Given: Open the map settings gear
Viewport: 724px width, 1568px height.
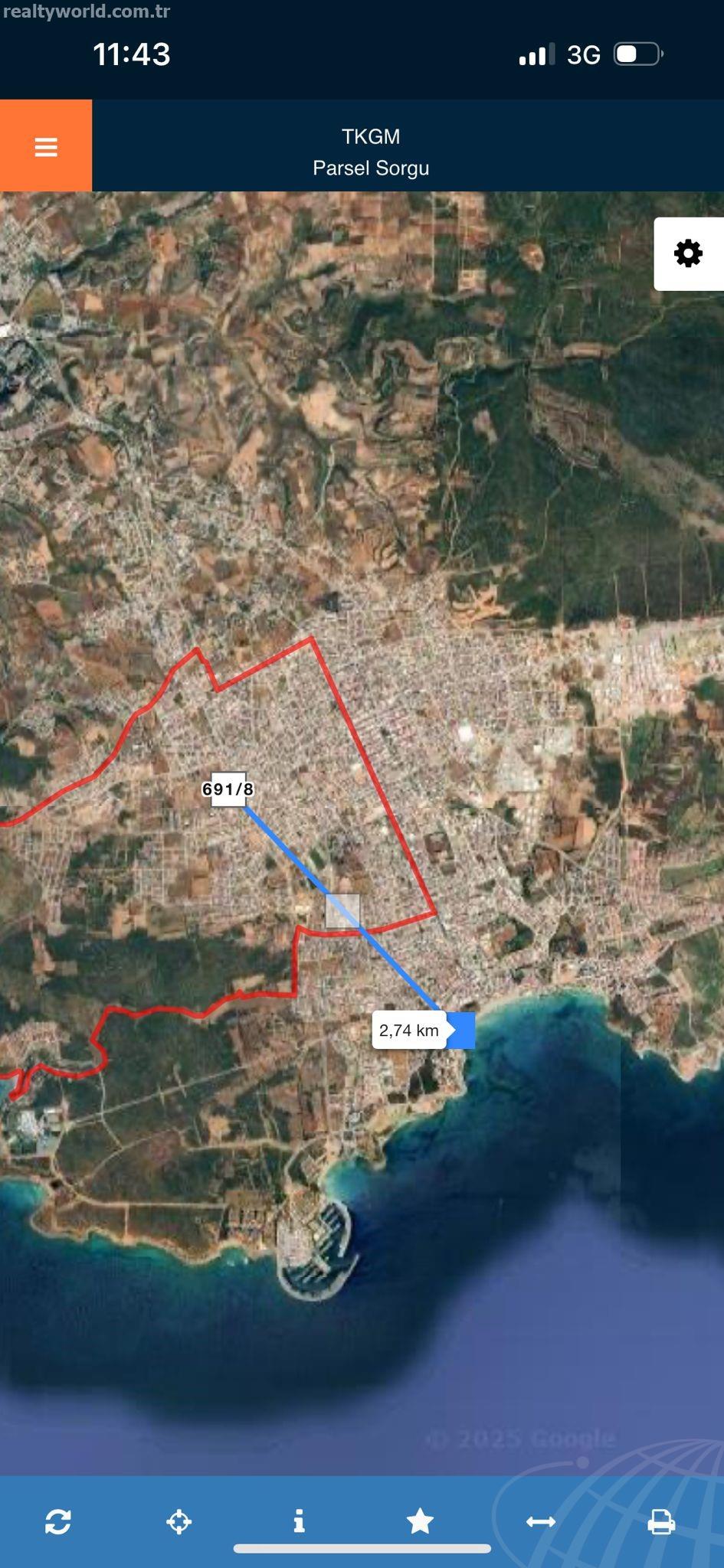Looking at the screenshot, I should coord(688,253).
